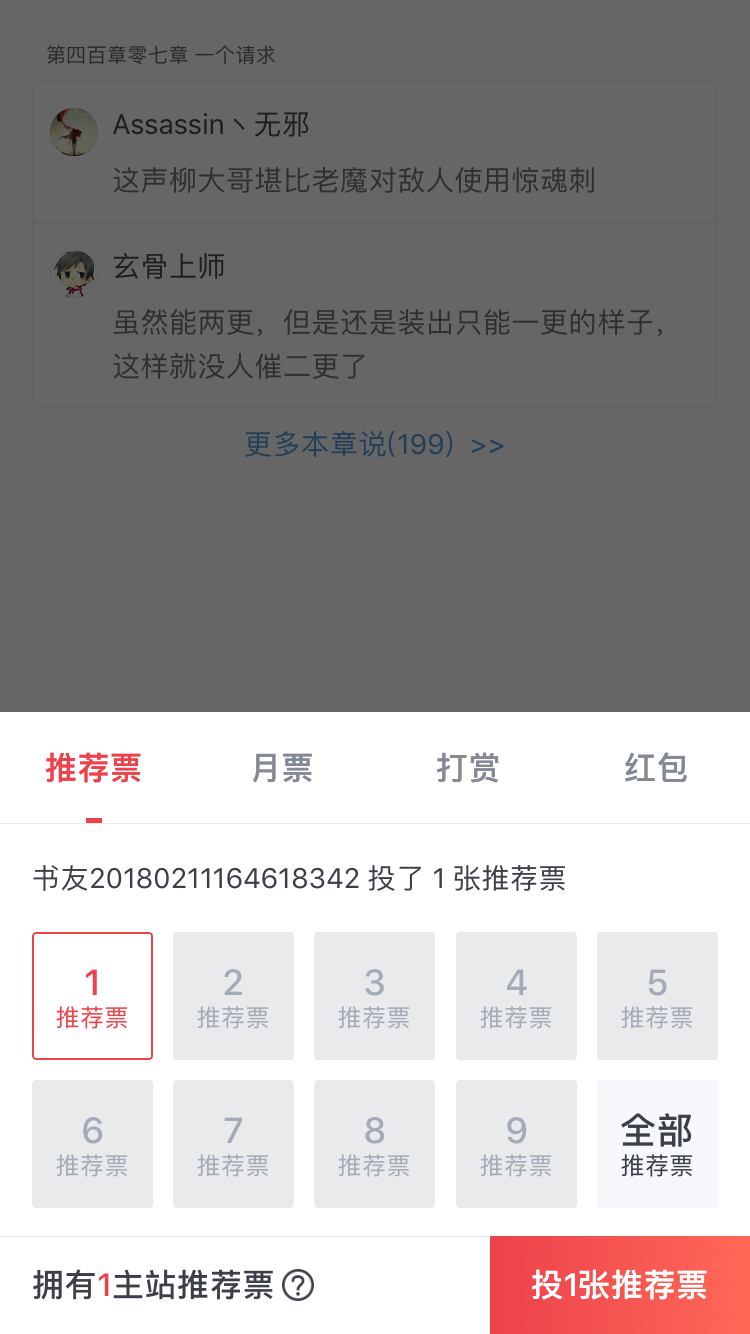Switch to the 月票 tab

[x=282, y=768]
